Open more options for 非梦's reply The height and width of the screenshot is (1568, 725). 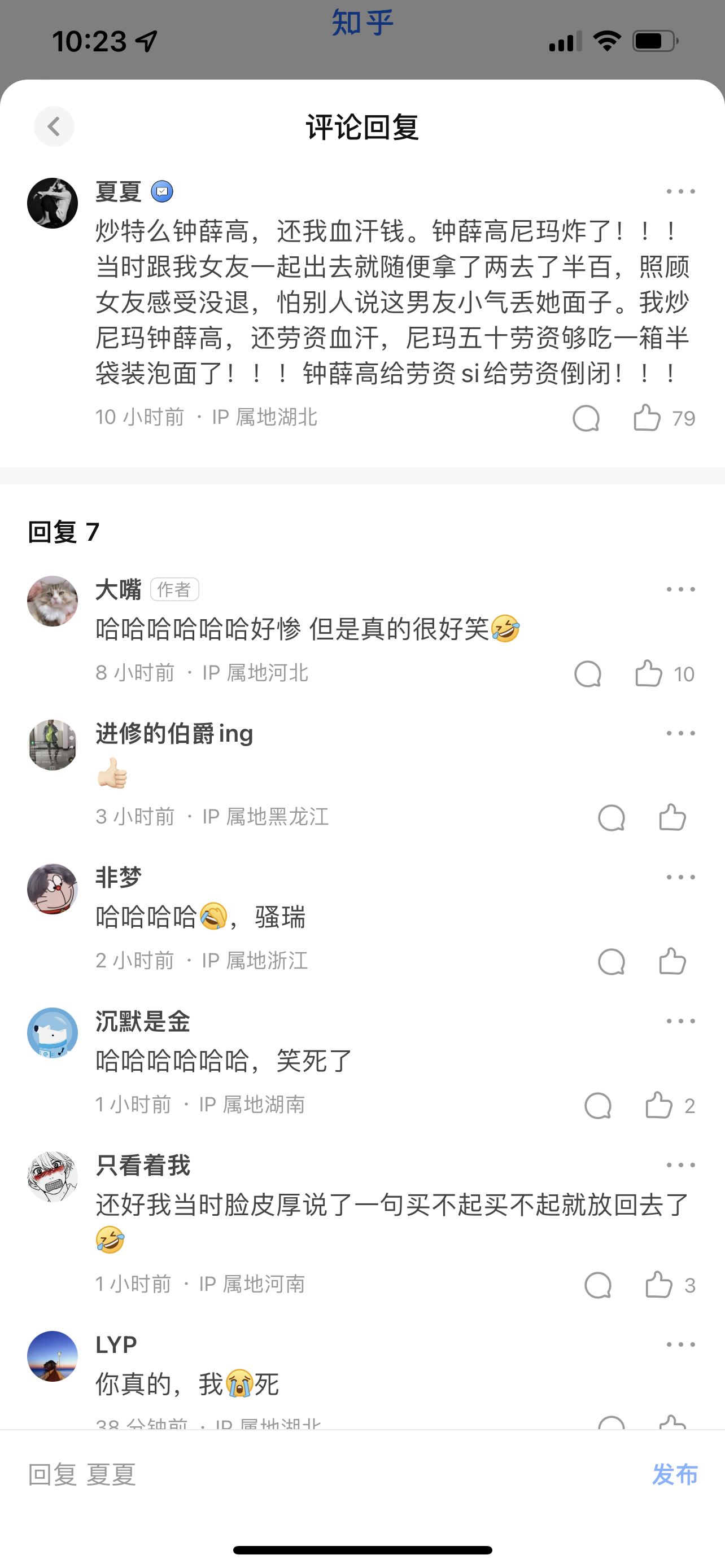680,878
